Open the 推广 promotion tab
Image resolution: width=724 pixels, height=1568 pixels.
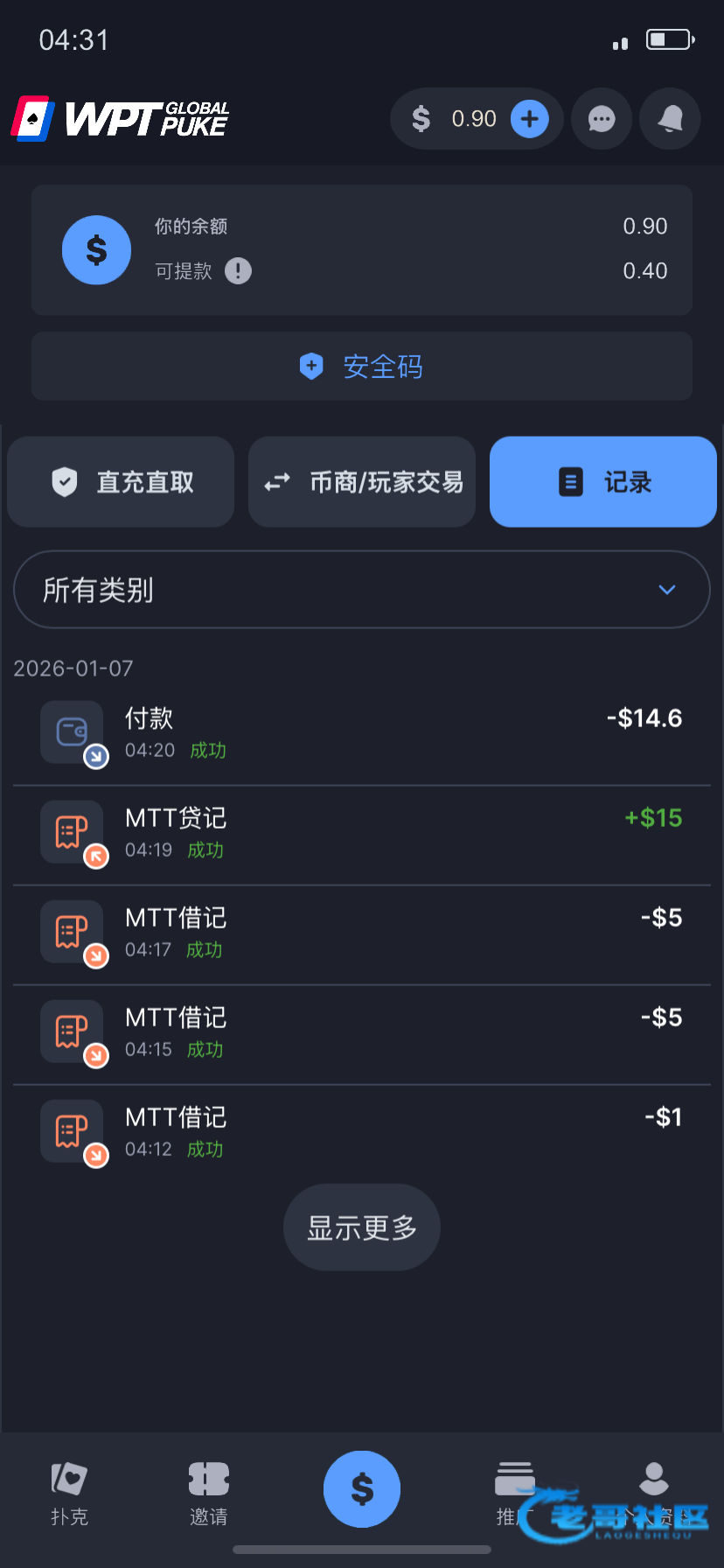pos(514,1494)
